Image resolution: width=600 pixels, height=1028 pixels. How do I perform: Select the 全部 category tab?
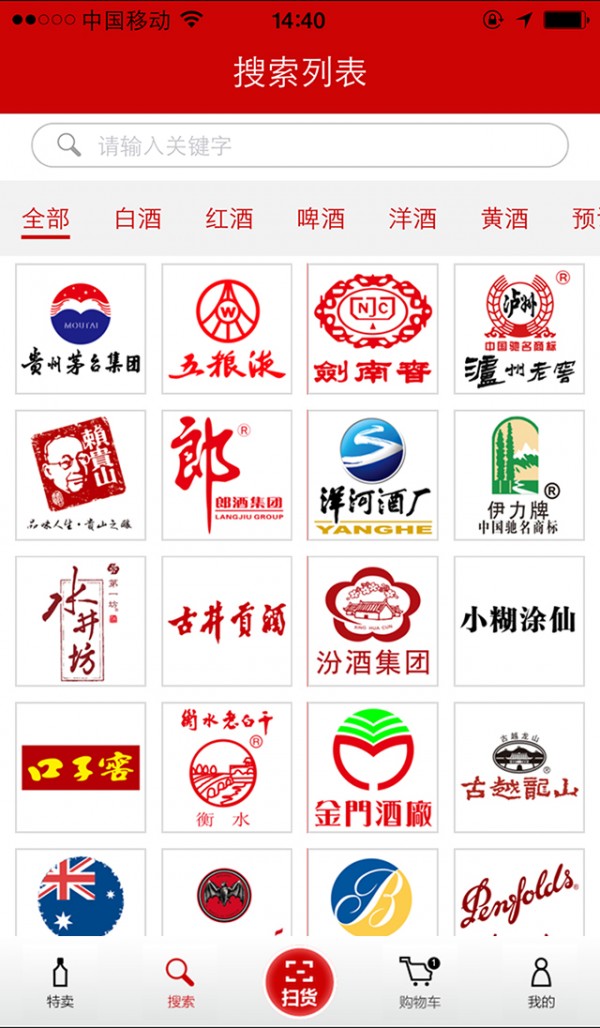point(46,218)
